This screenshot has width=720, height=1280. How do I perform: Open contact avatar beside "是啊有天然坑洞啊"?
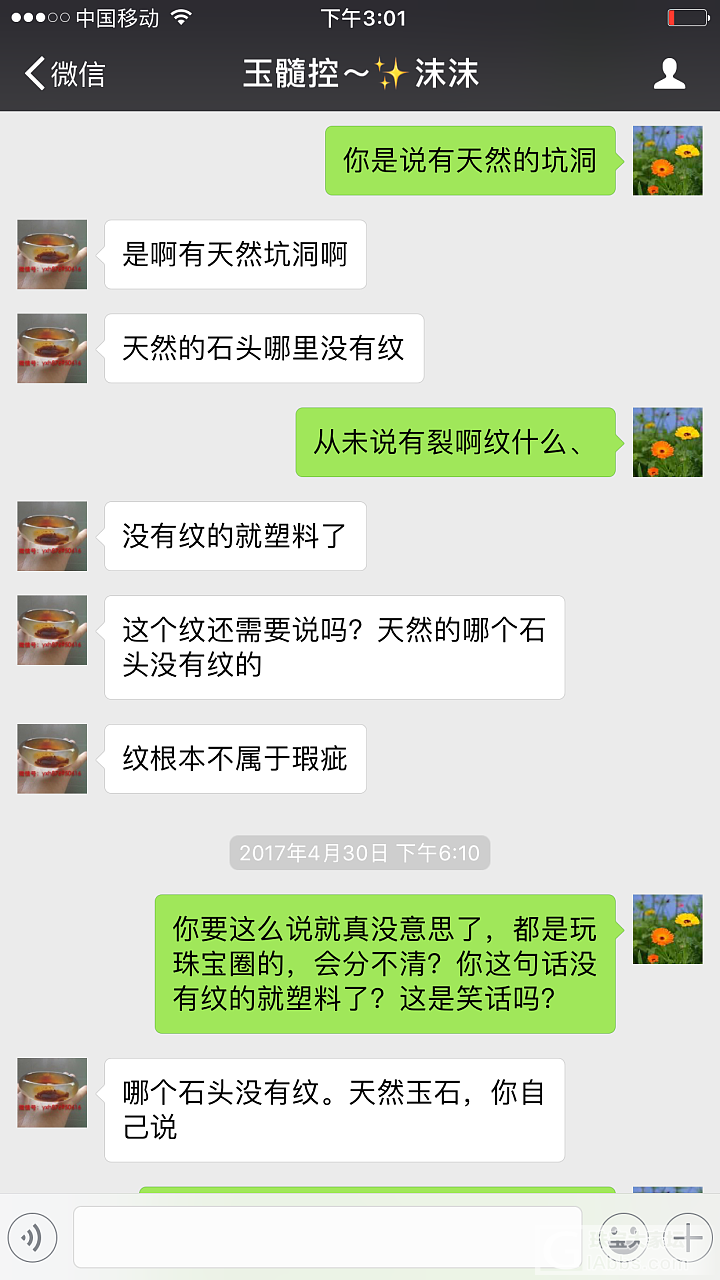point(52,255)
